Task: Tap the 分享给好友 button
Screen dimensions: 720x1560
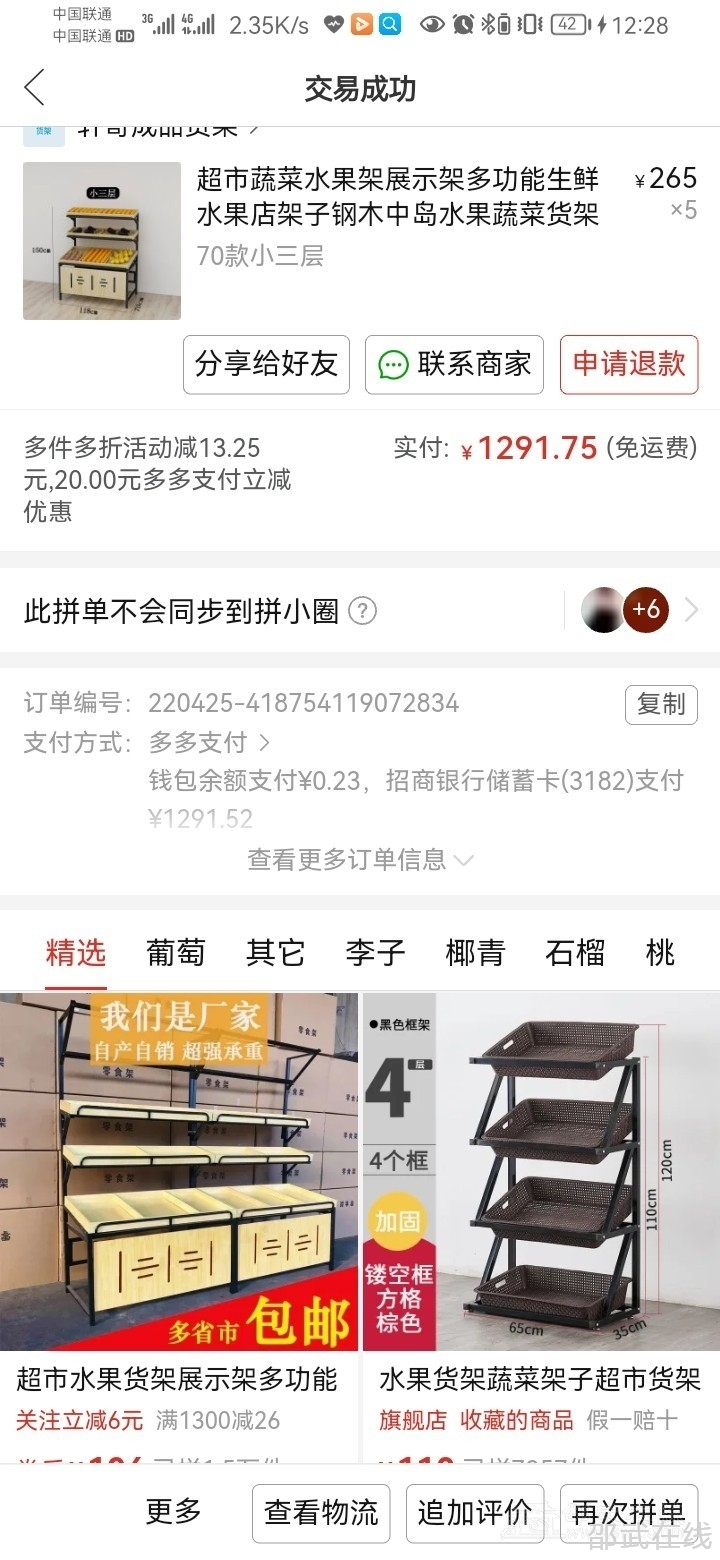Action: coord(266,365)
